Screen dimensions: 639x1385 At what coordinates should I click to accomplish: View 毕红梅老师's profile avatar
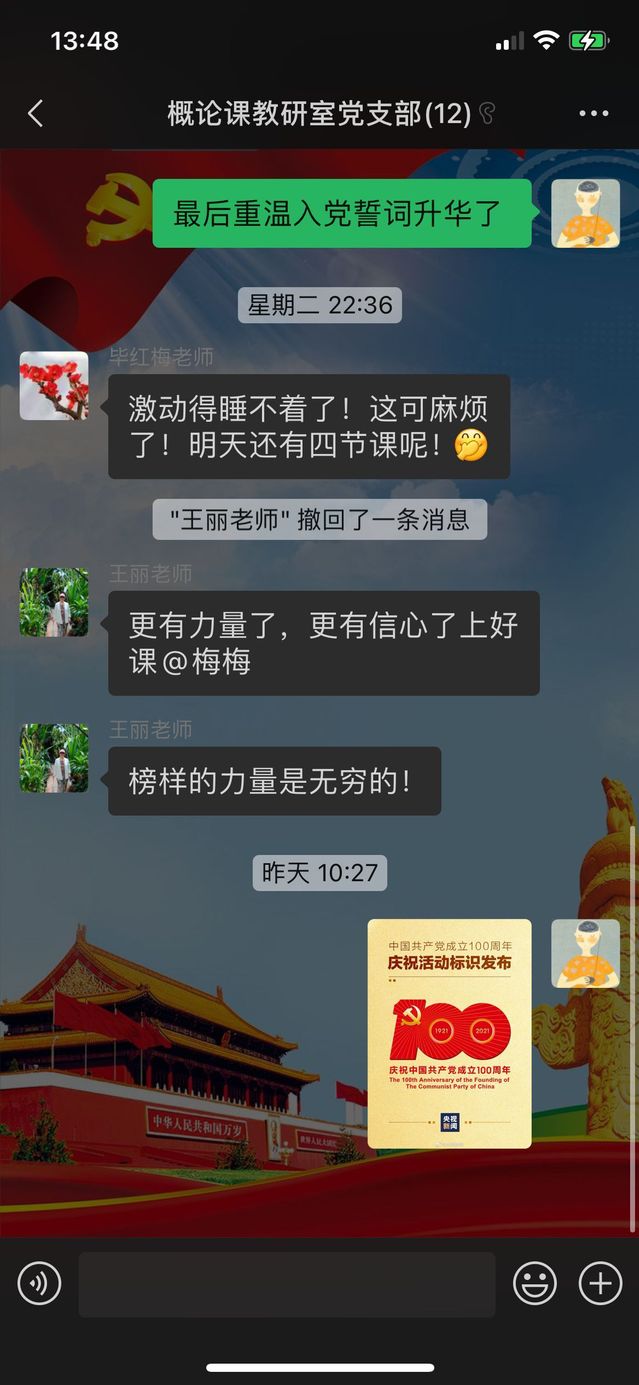(x=54, y=385)
